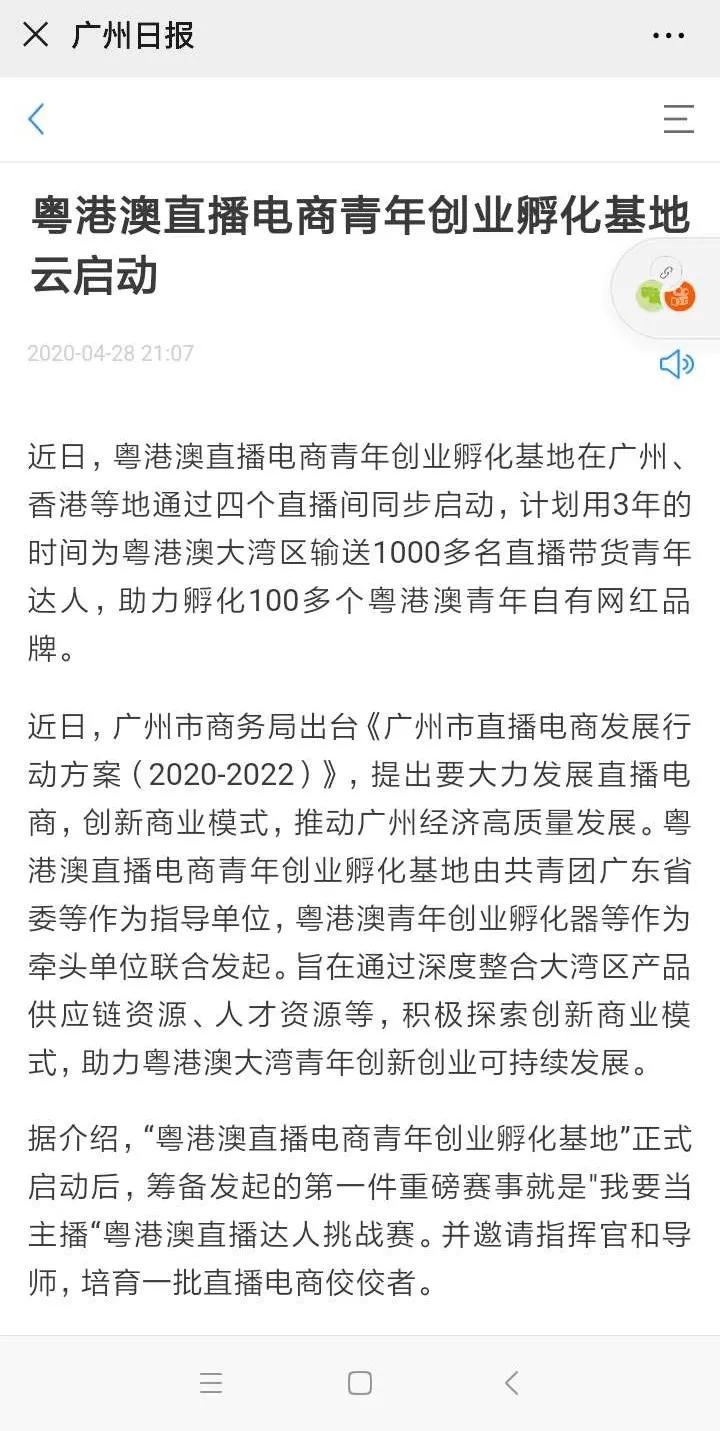Go back with the blue arrow
The height and width of the screenshot is (1431, 720).
[x=36, y=120]
